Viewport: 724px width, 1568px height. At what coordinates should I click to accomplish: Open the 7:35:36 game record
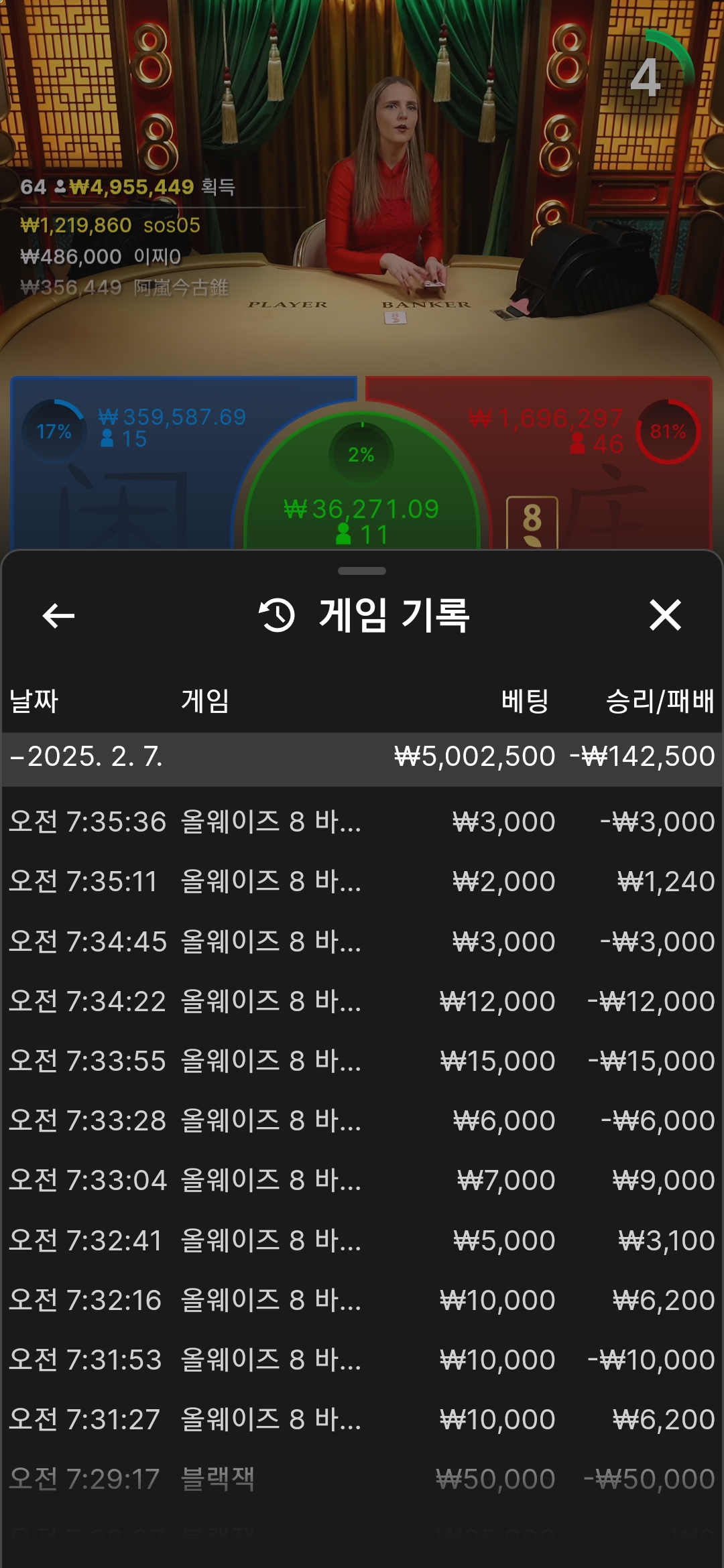[362, 822]
